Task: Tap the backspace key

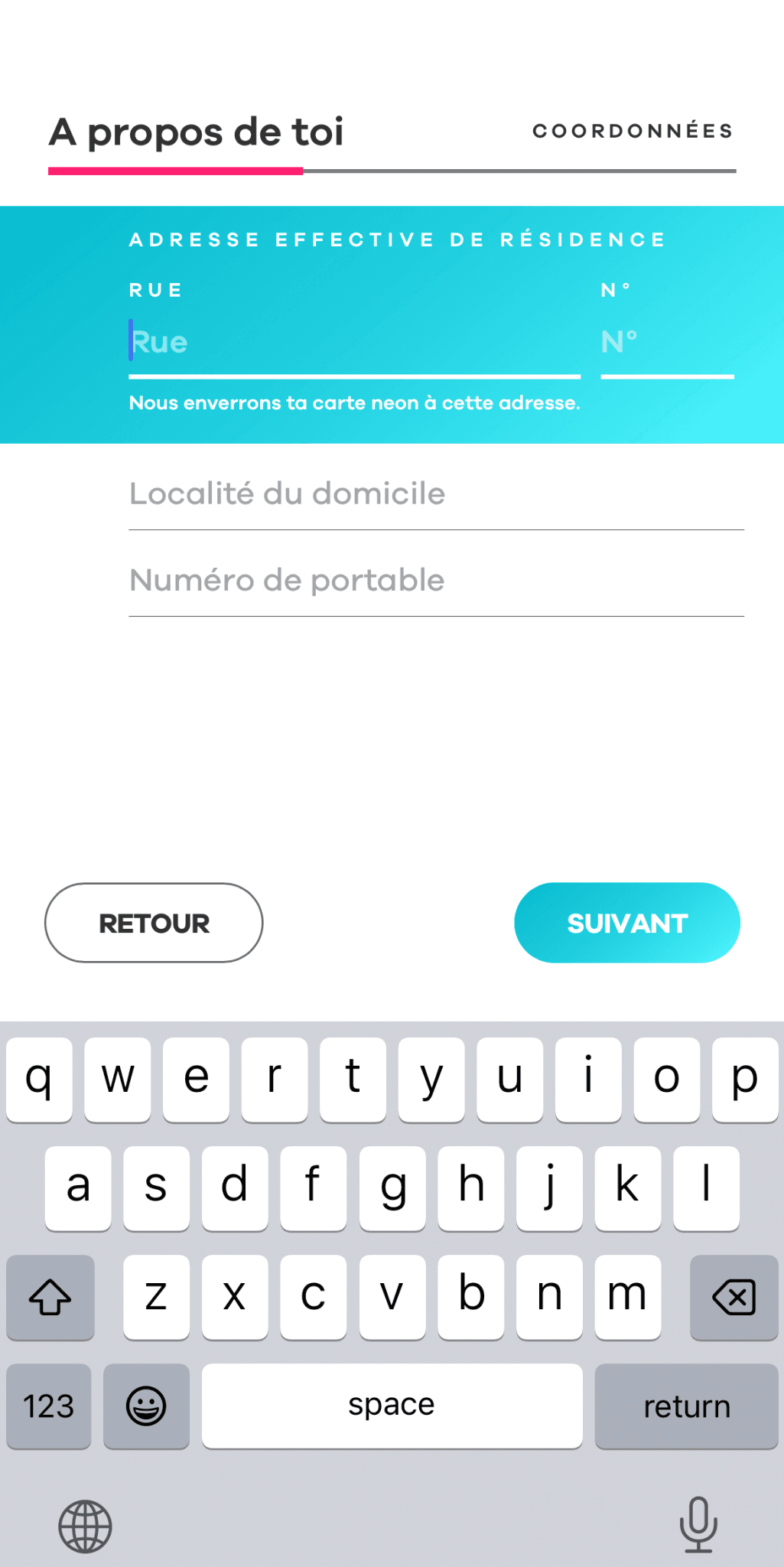Action: pyautogui.click(x=734, y=1298)
